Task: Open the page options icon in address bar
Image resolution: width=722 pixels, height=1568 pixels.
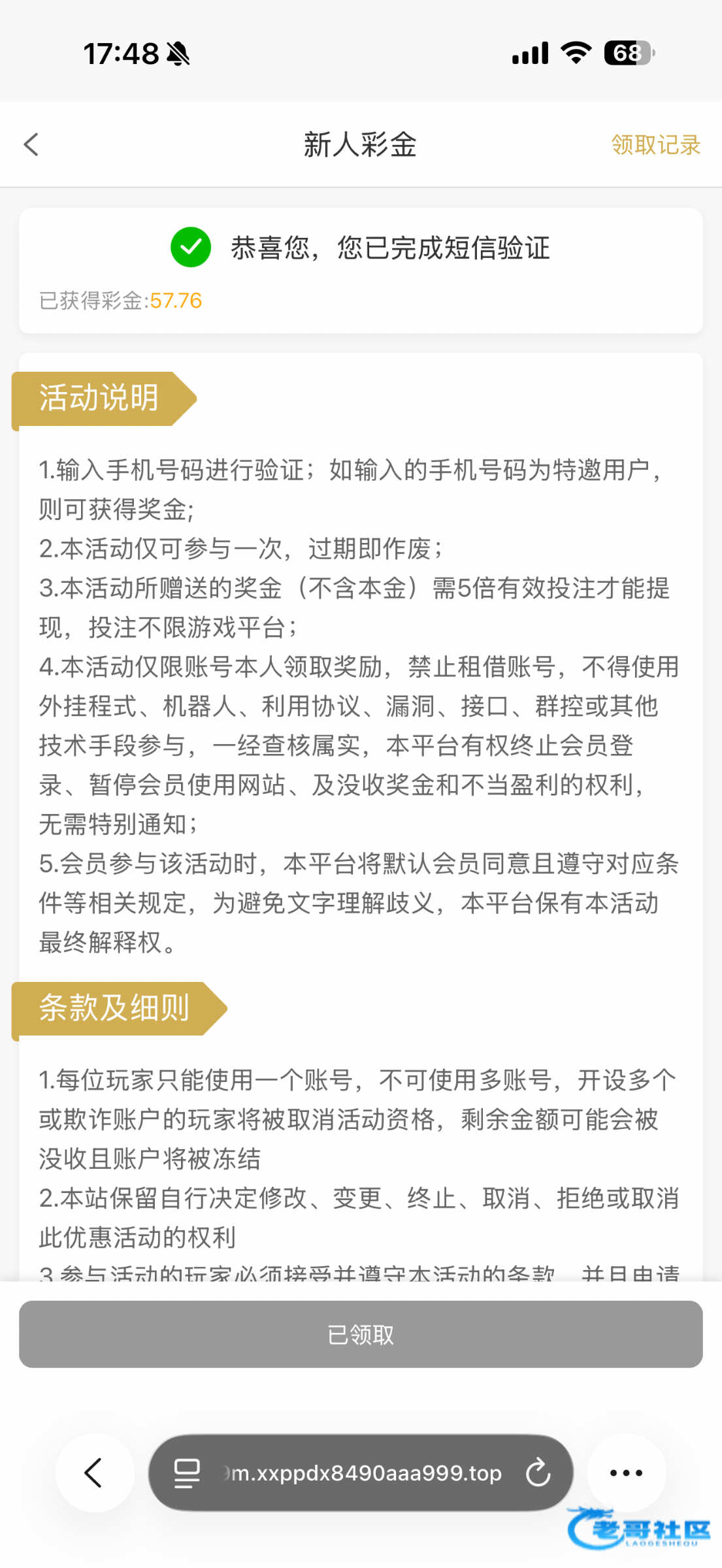Action: 187,1473
